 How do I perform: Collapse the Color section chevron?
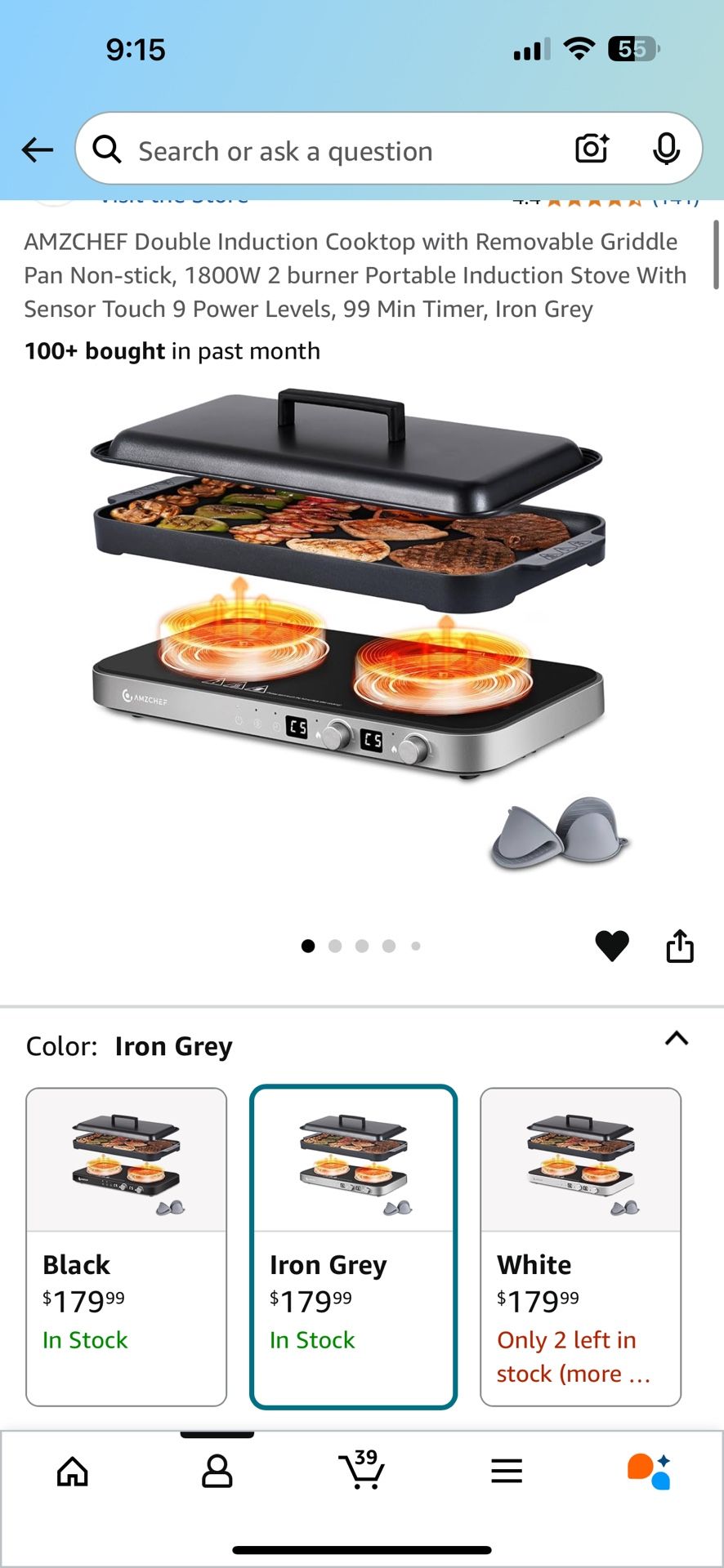click(x=677, y=1039)
